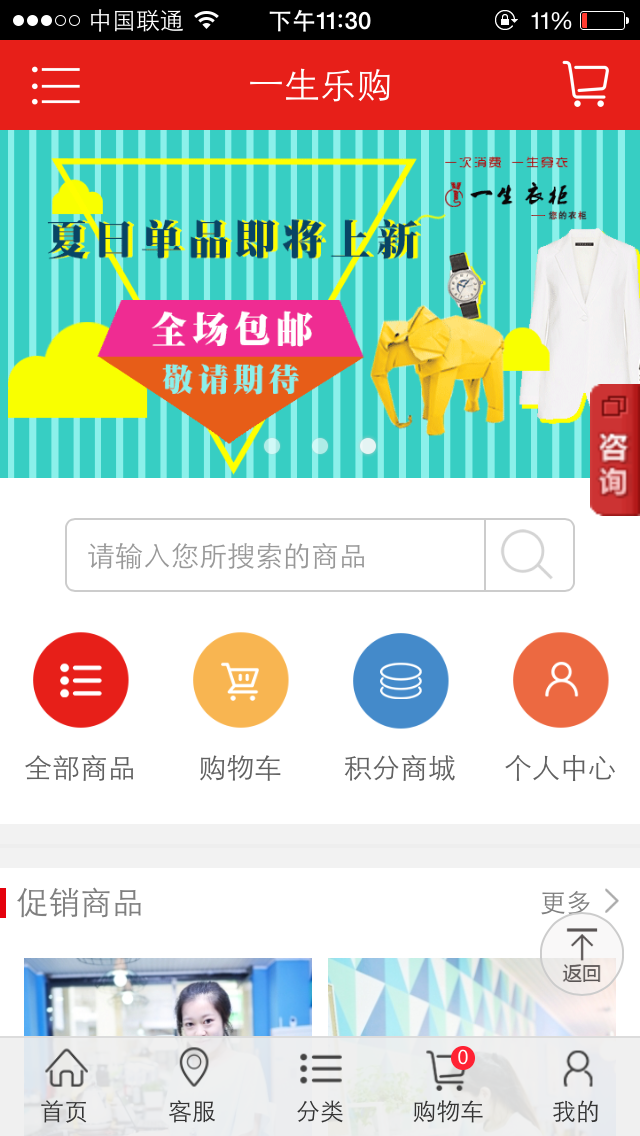Tap the red 咨询 consultation side button
Screen dimensions: 640x1136
[x=614, y=450]
